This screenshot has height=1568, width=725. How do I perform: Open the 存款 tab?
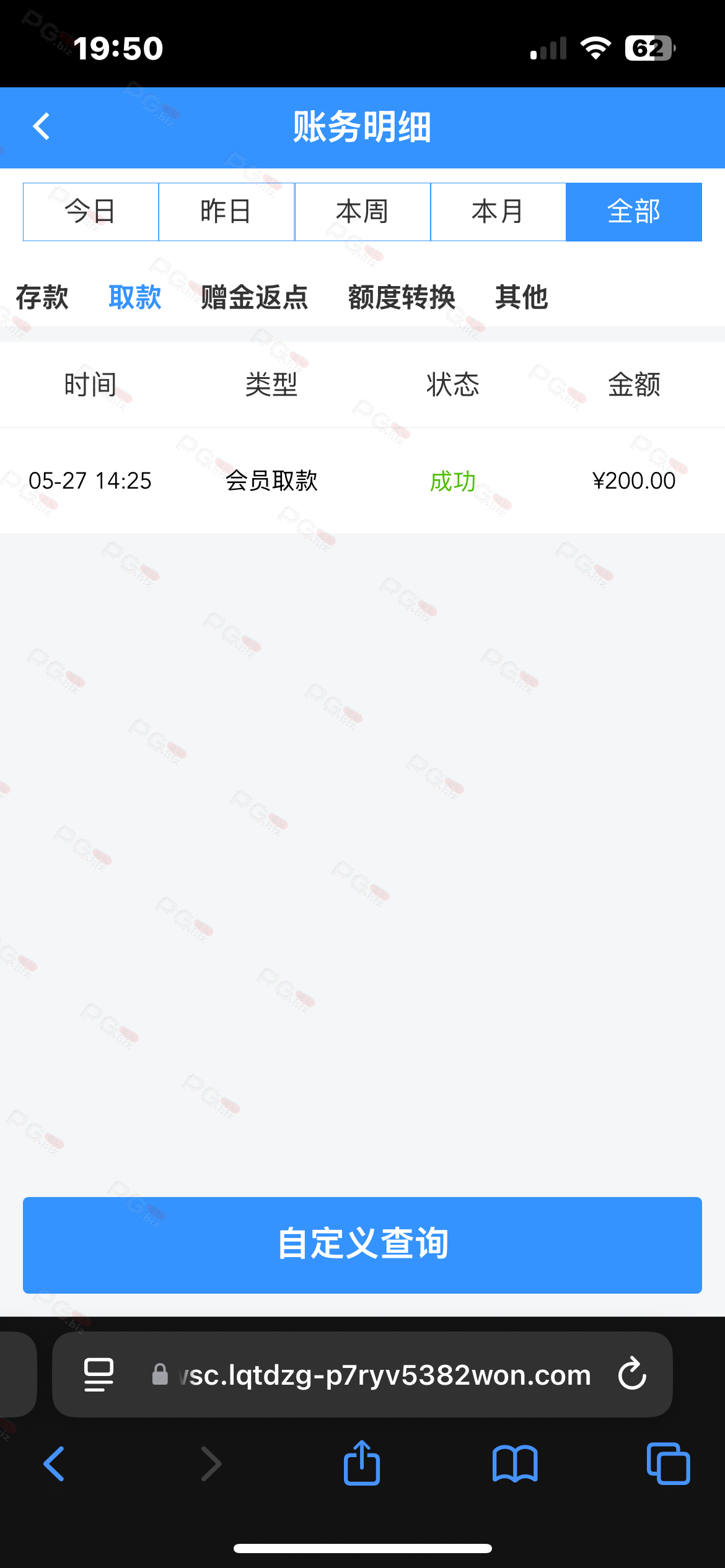coord(42,297)
